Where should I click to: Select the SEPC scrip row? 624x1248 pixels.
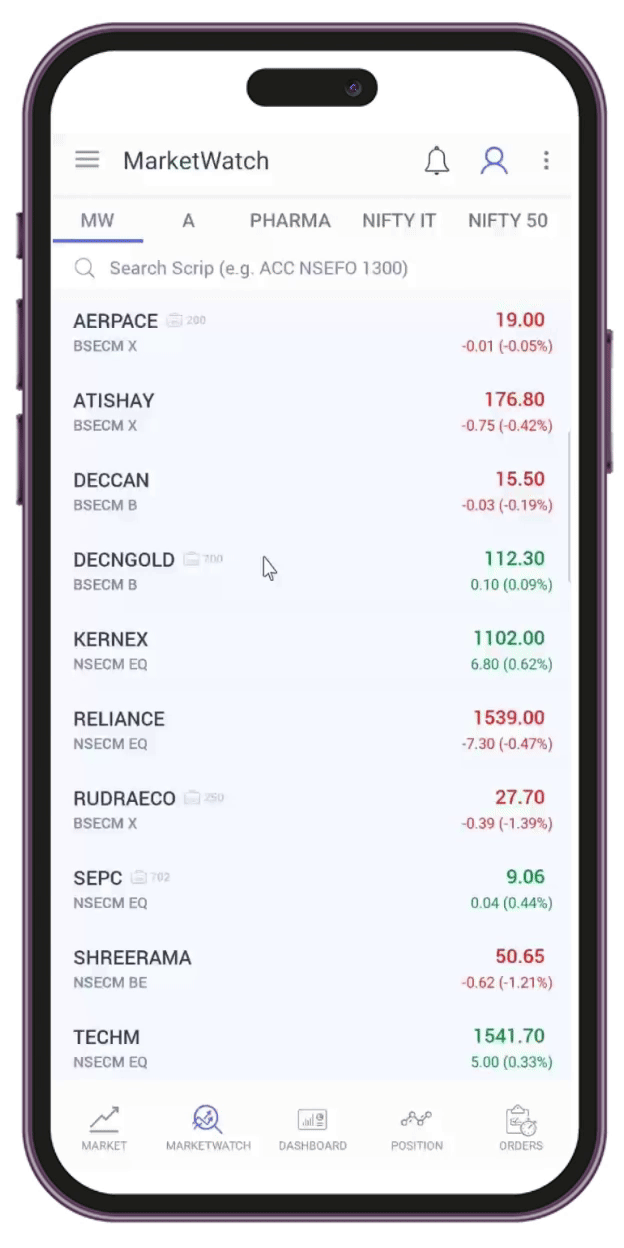coord(312,889)
